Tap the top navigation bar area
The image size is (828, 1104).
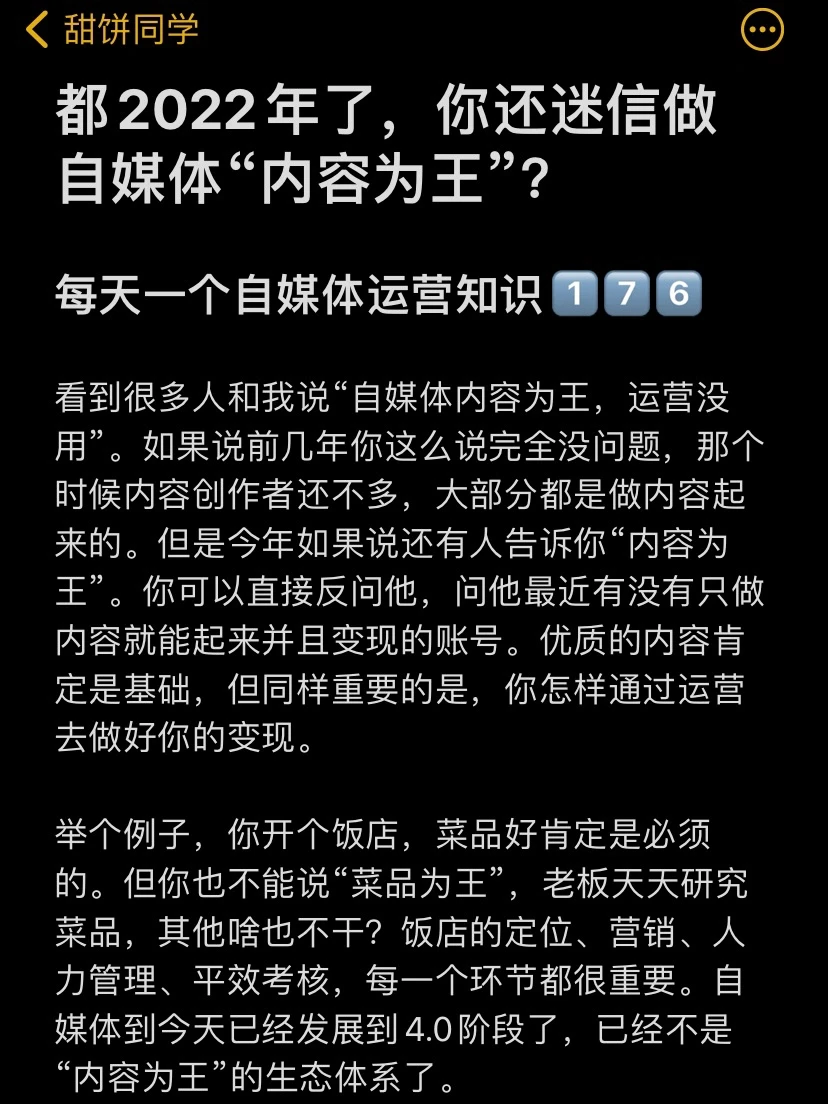[414, 30]
